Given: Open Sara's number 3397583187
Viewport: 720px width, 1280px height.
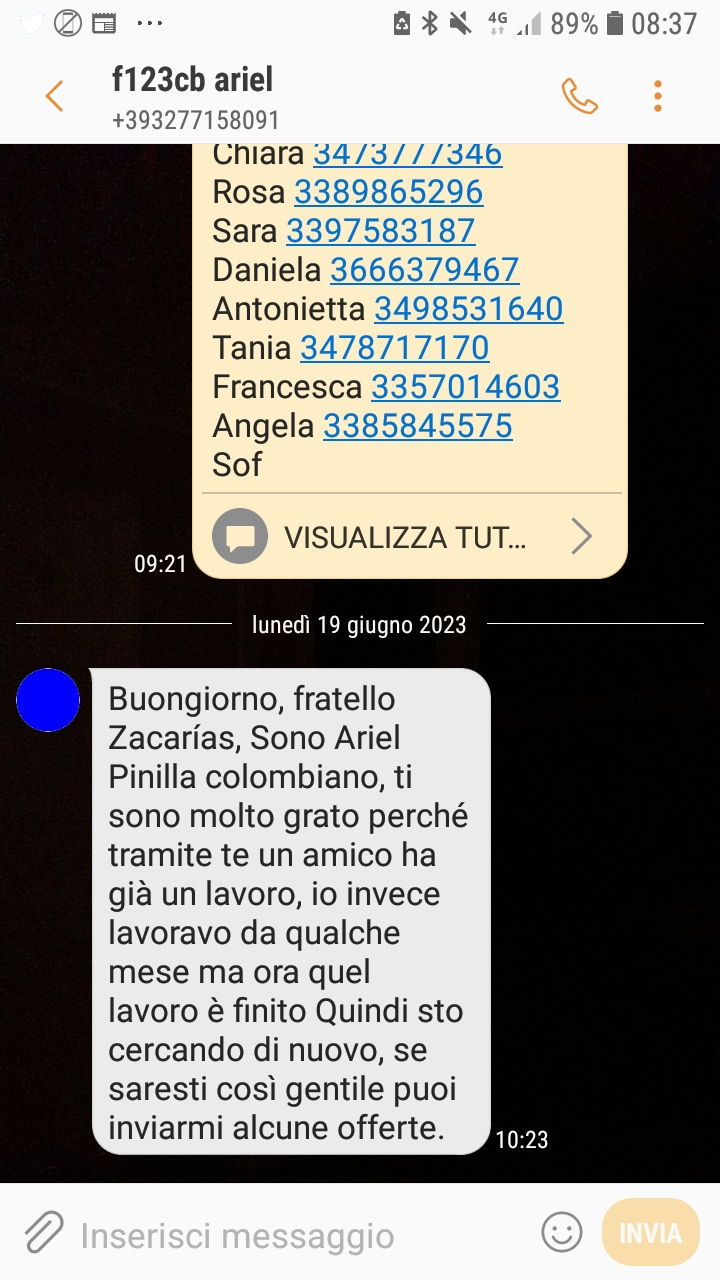Looking at the screenshot, I should [x=380, y=231].
